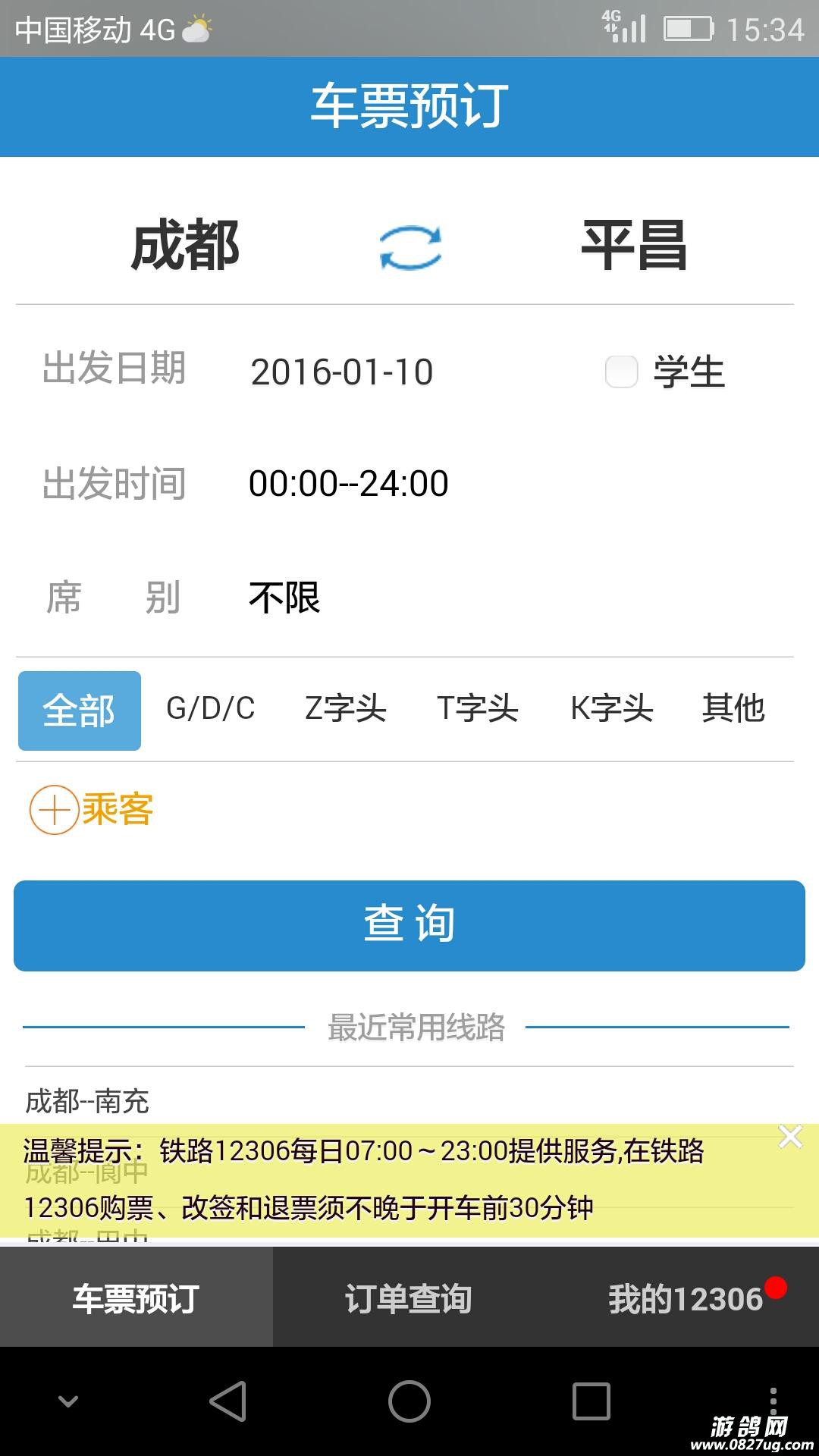Screen dimensions: 819x1456
Task: Filter by 其他 trains
Action: click(733, 709)
